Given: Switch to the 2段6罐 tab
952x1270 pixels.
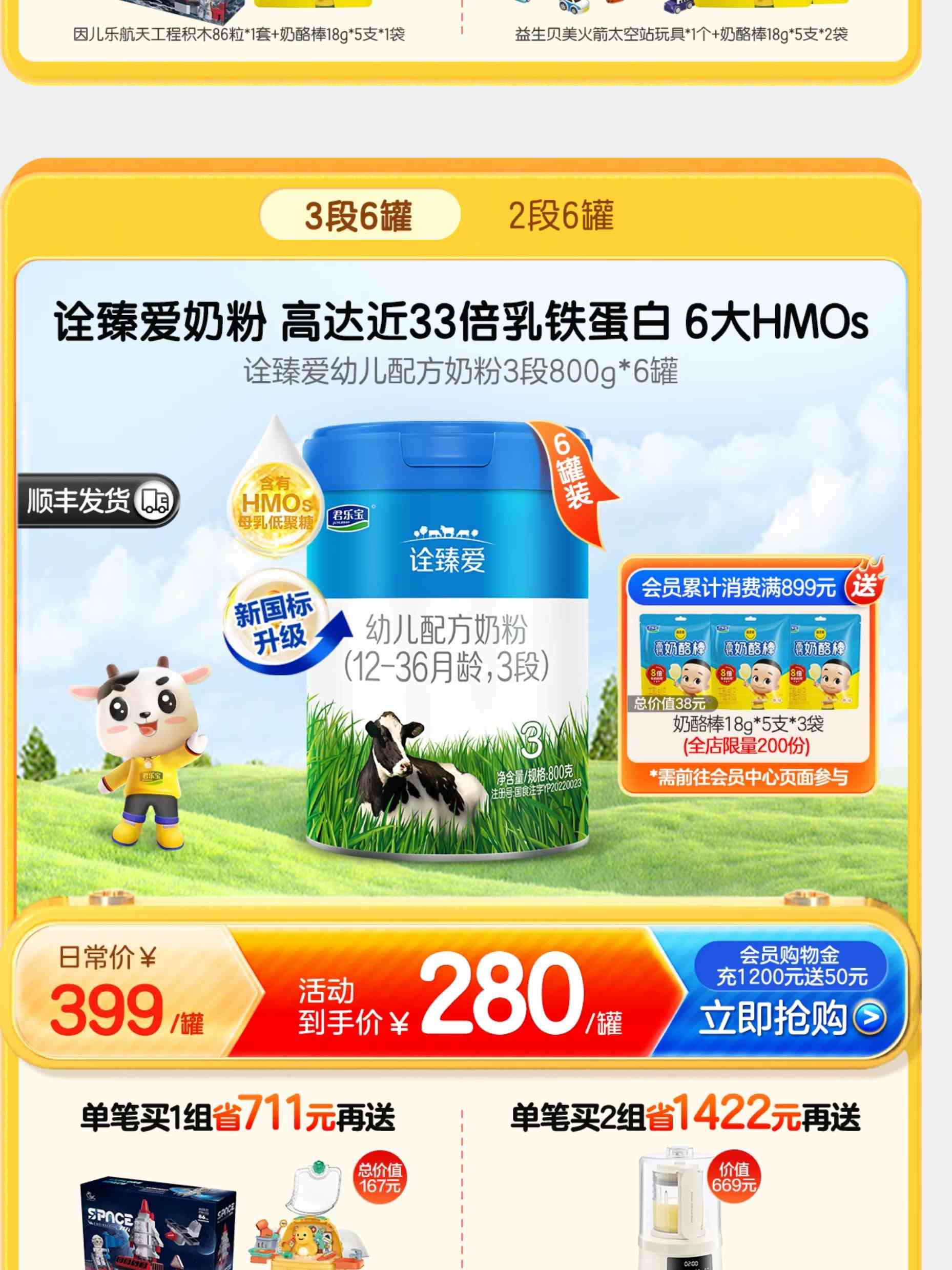Looking at the screenshot, I should pos(561,216).
